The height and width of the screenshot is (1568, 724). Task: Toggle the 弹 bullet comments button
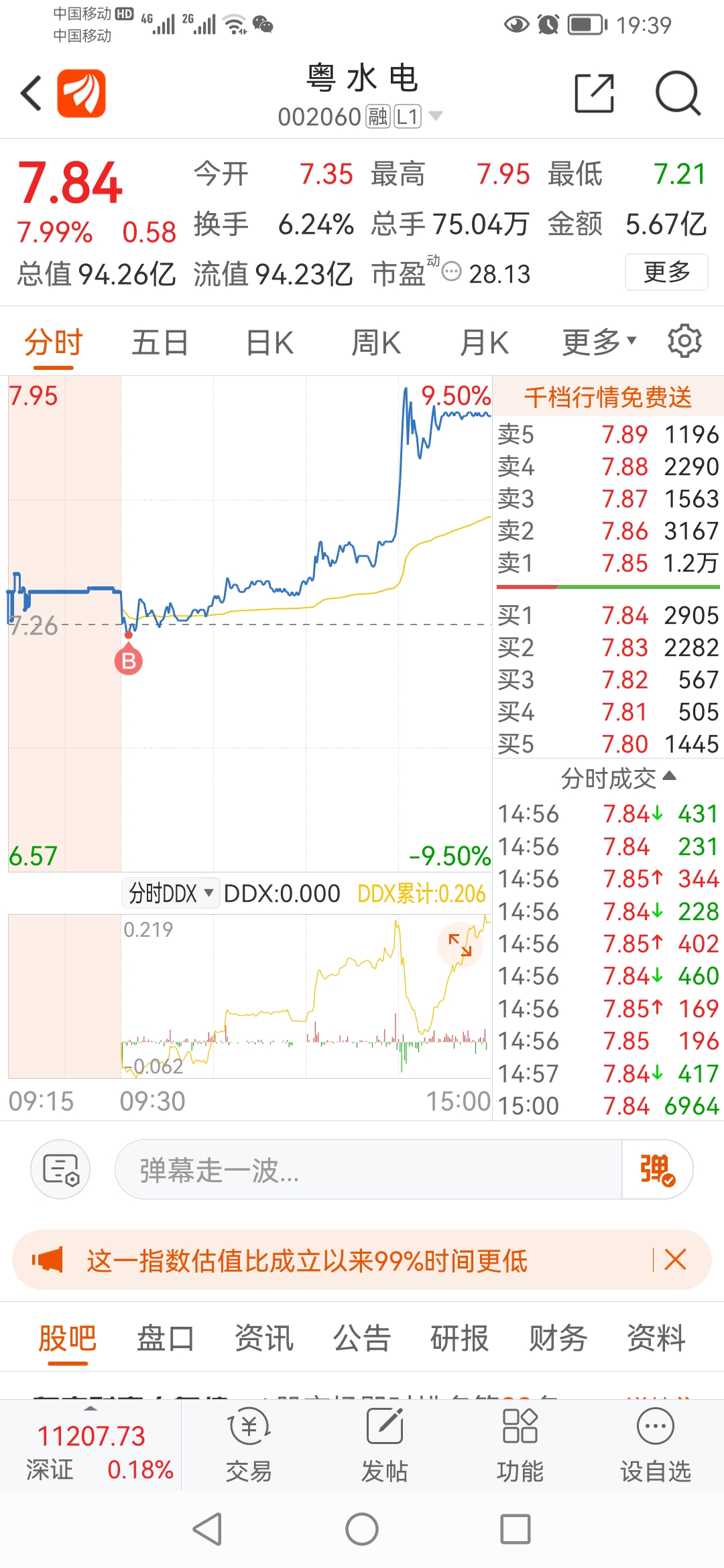(x=657, y=1170)
